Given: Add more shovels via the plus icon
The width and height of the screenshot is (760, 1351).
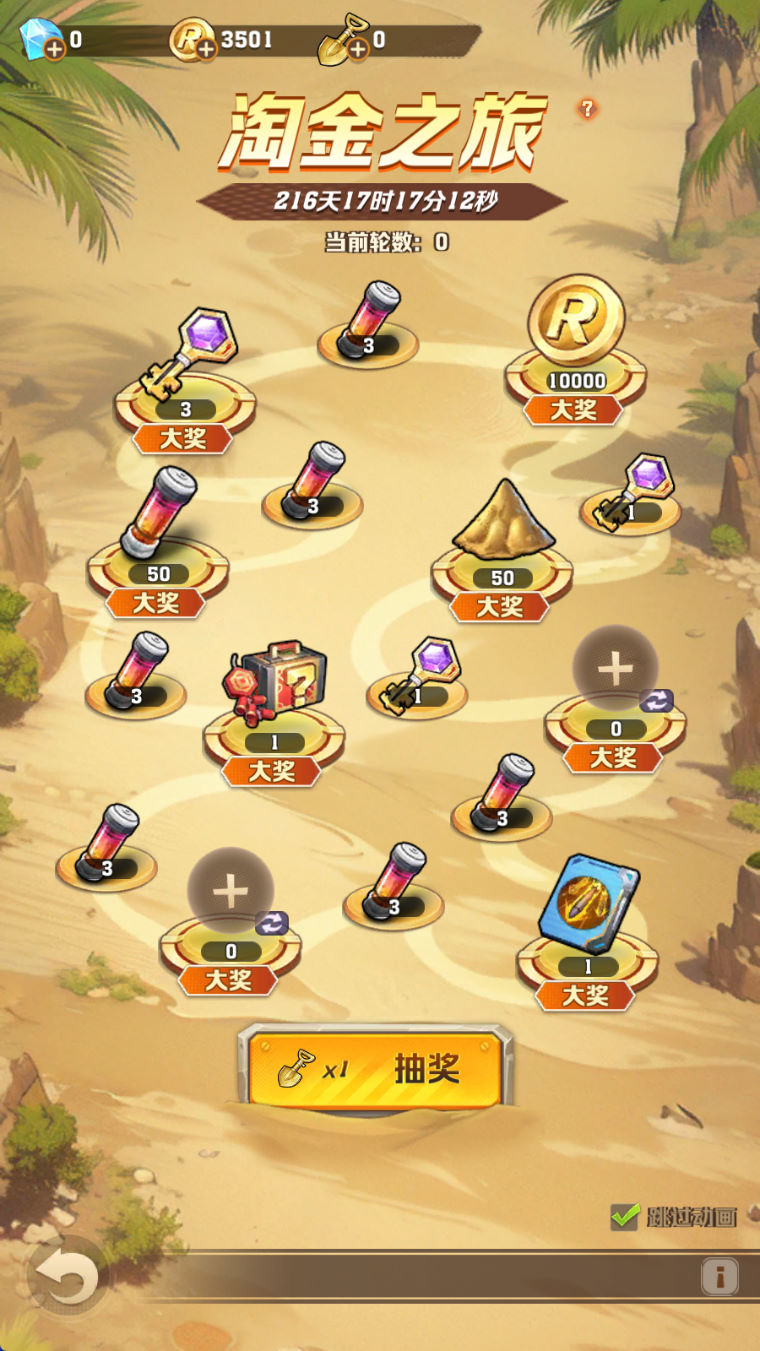Looking at the screenshot, I should 356,49.
